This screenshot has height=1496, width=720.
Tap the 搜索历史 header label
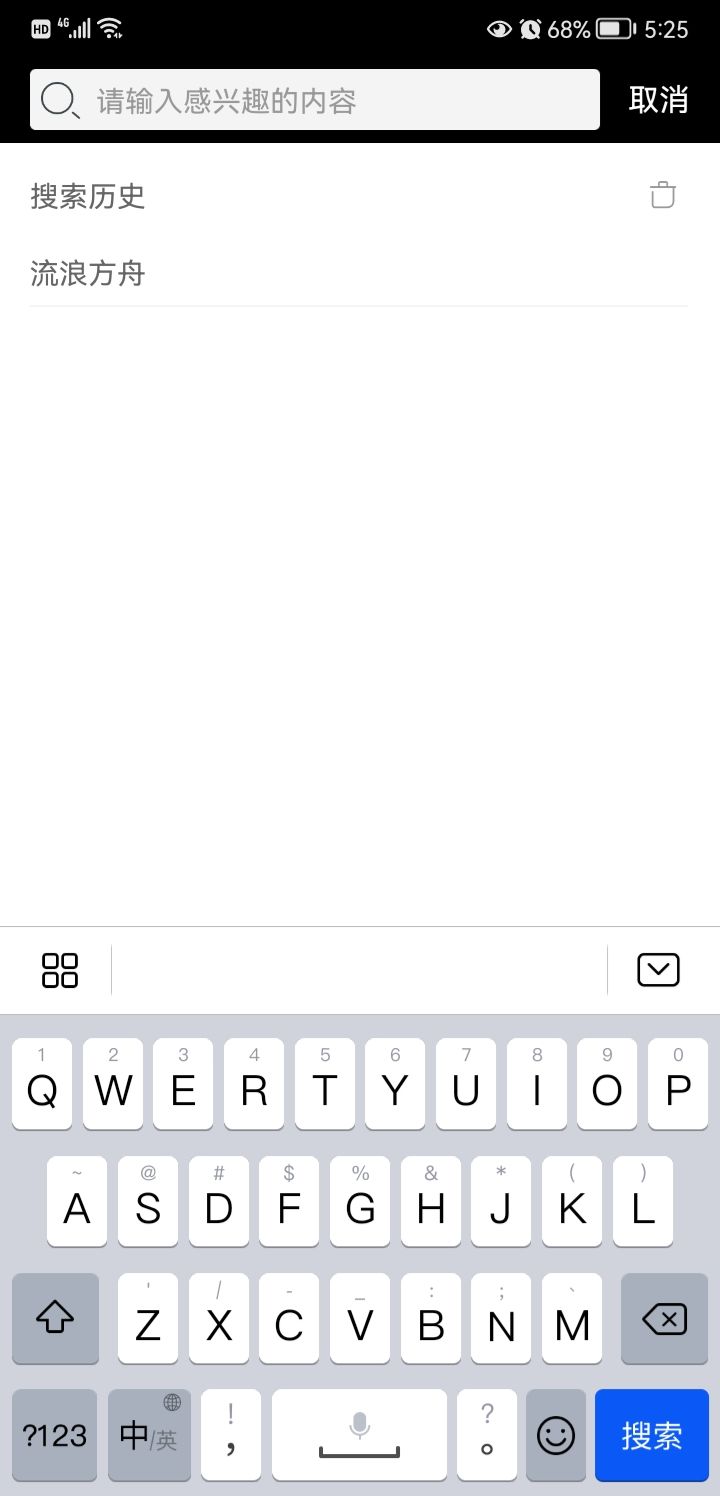pos(87,196)
